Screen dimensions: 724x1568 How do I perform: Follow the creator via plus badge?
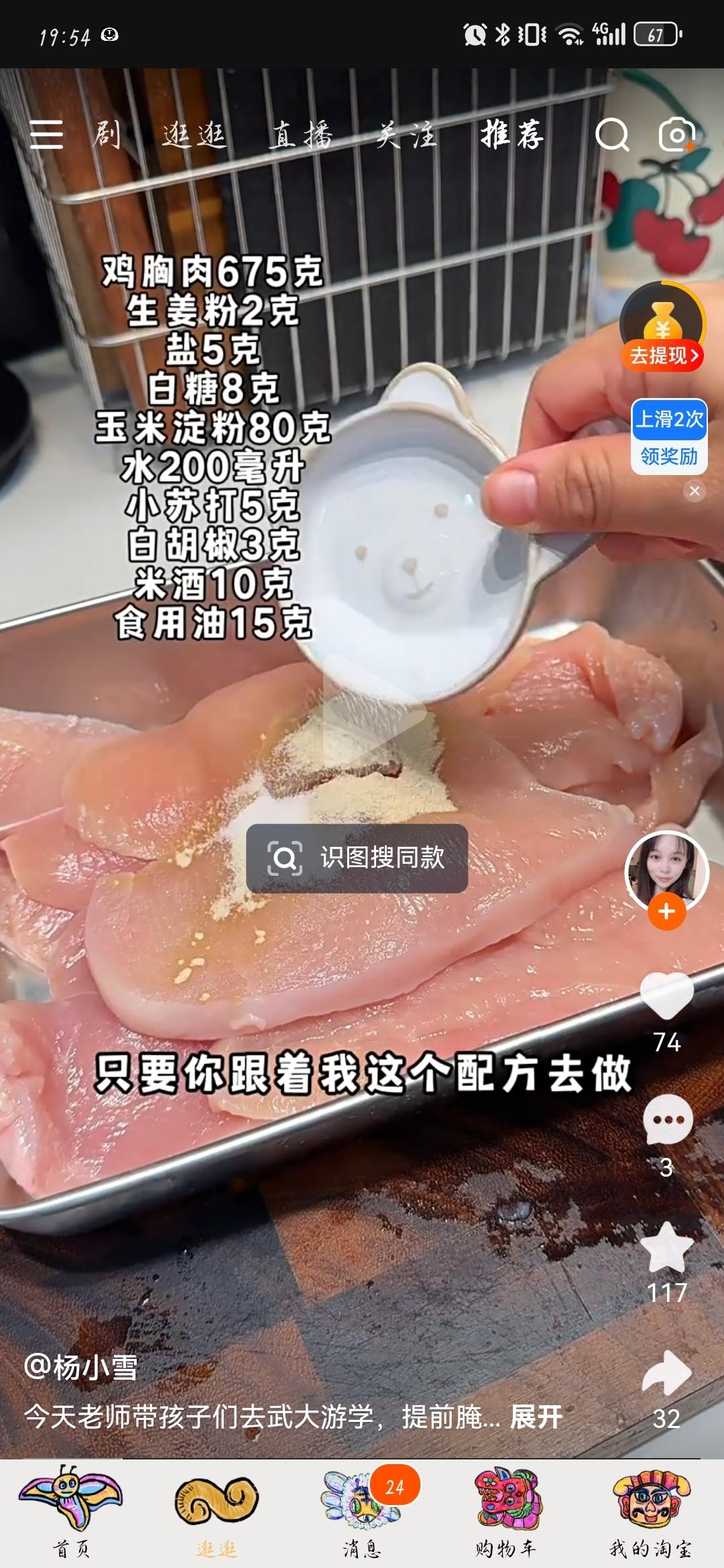tap(666, 912)
